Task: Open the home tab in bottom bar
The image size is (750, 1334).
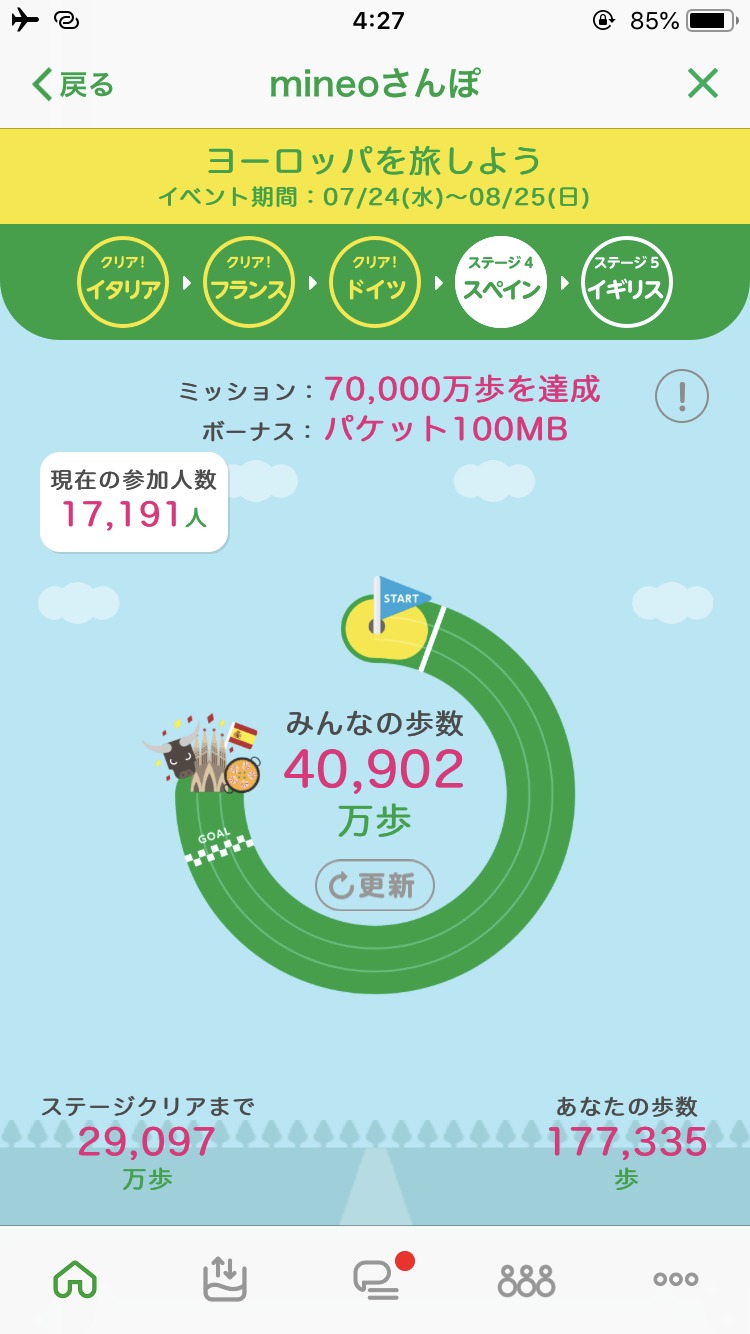Action: pos(75,1278)
